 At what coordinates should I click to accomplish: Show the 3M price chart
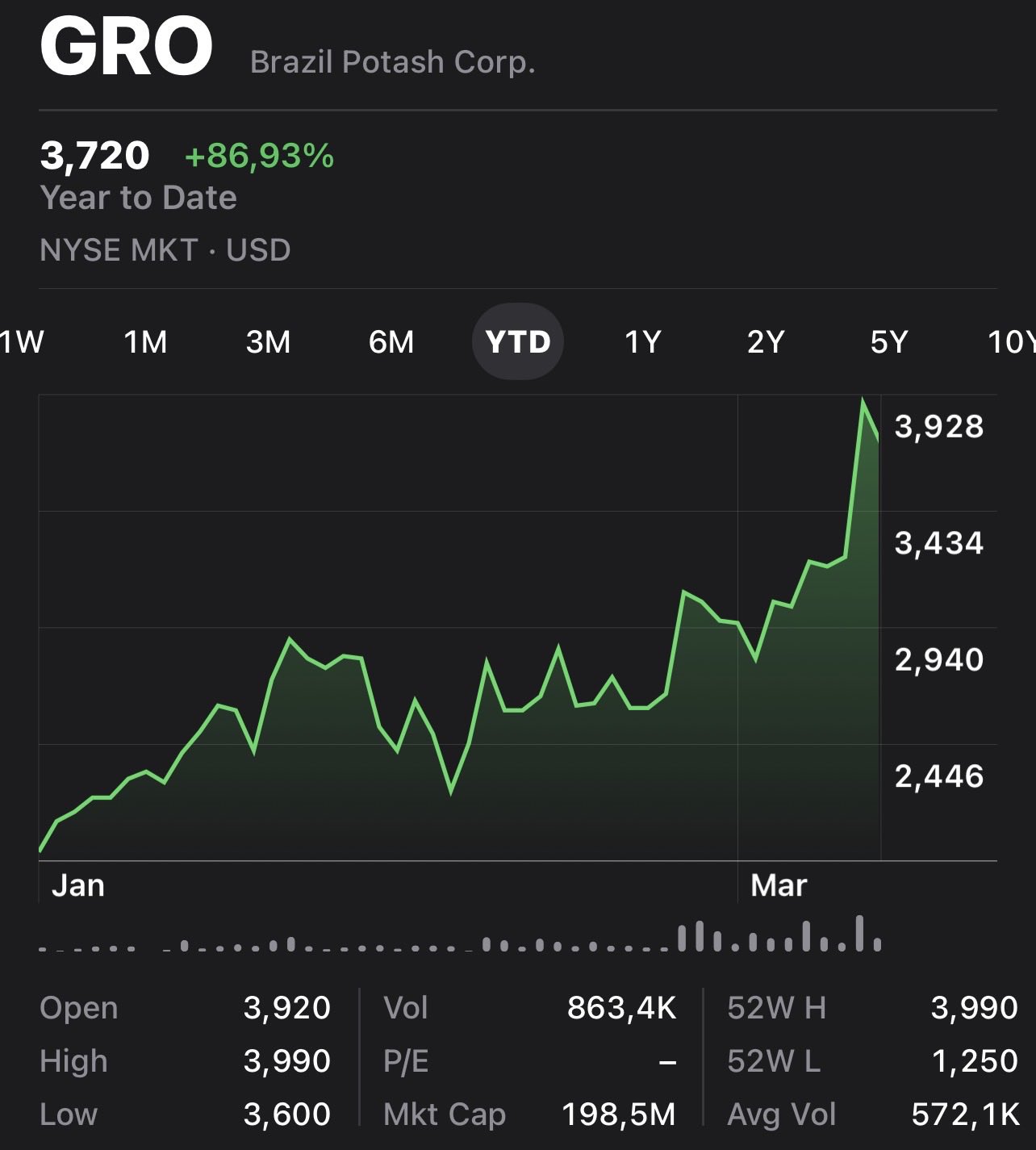[x=268, y=342]
